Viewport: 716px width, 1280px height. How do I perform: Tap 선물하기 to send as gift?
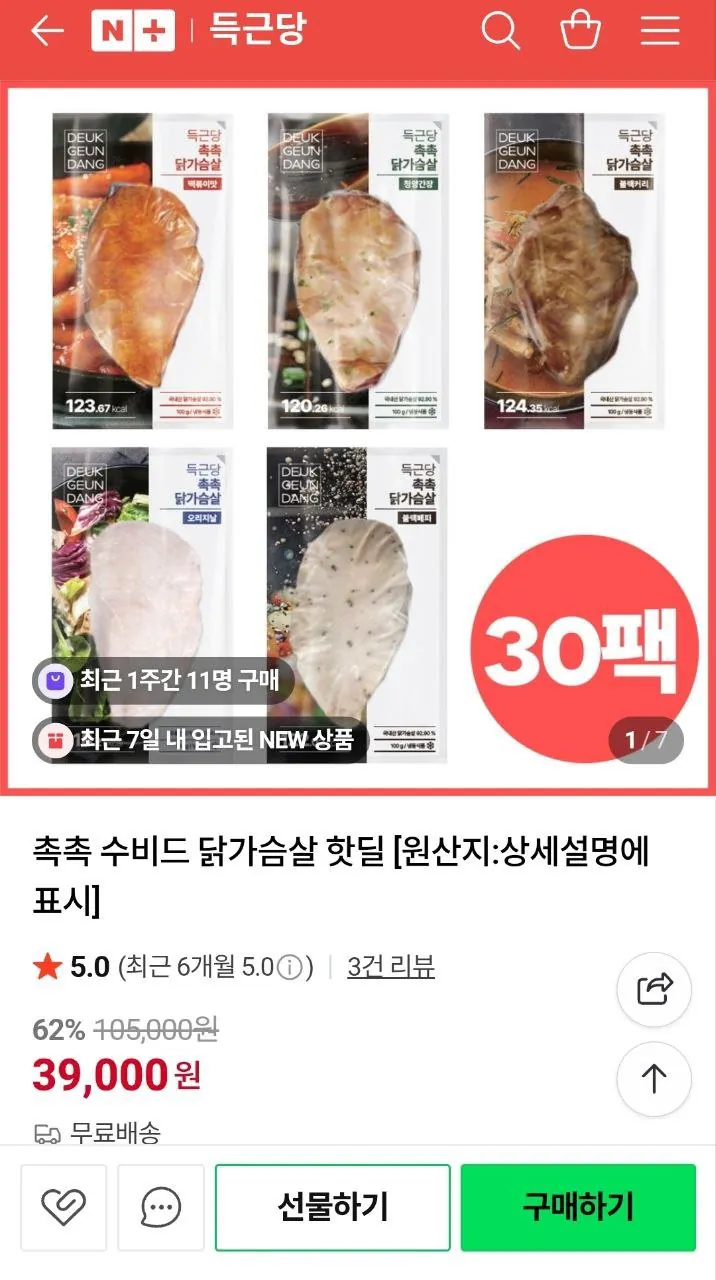[332, 1207]
